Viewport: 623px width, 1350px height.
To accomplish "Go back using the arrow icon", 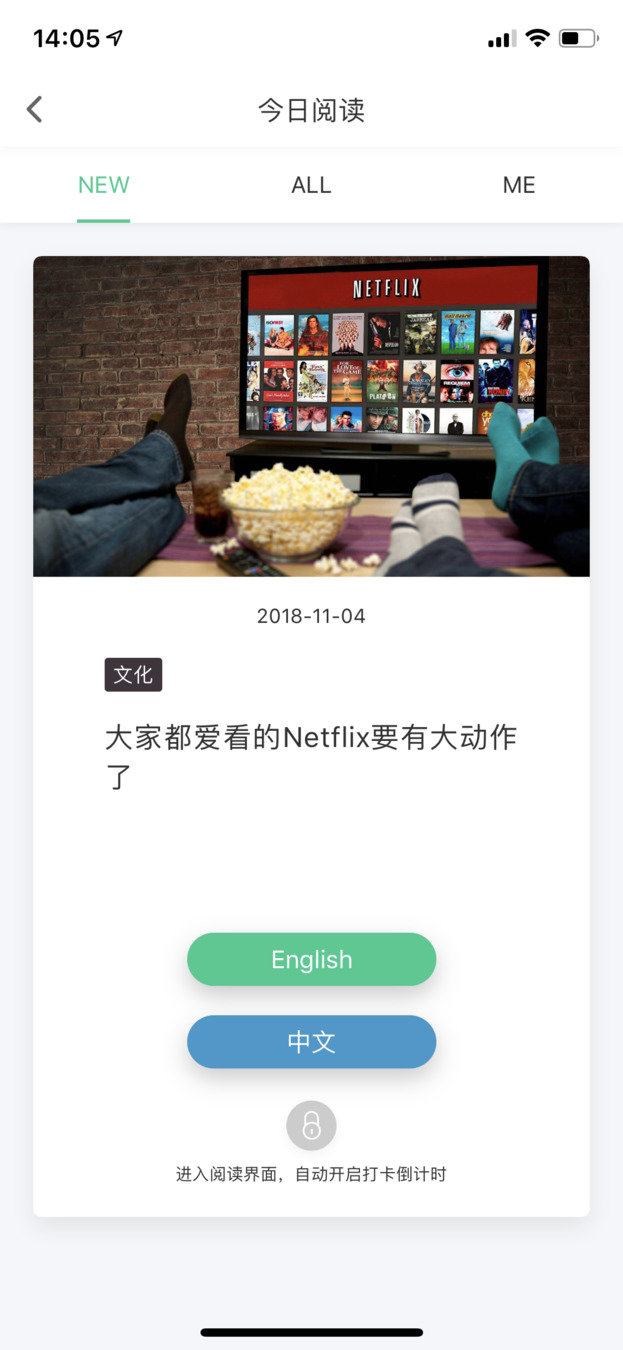I will tap(35, 109).
